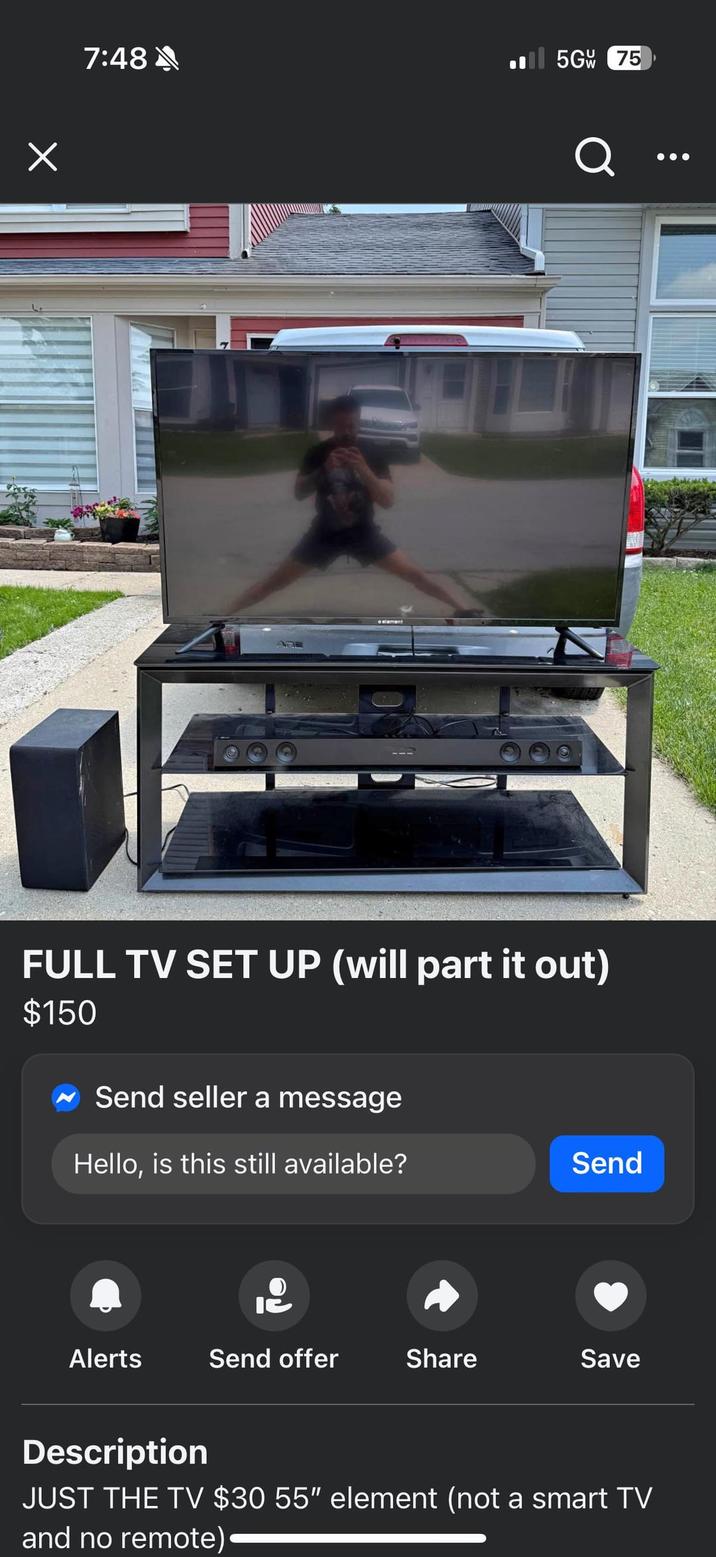
Task: Open the three-dot overflow menu
Action: point(672,157)
